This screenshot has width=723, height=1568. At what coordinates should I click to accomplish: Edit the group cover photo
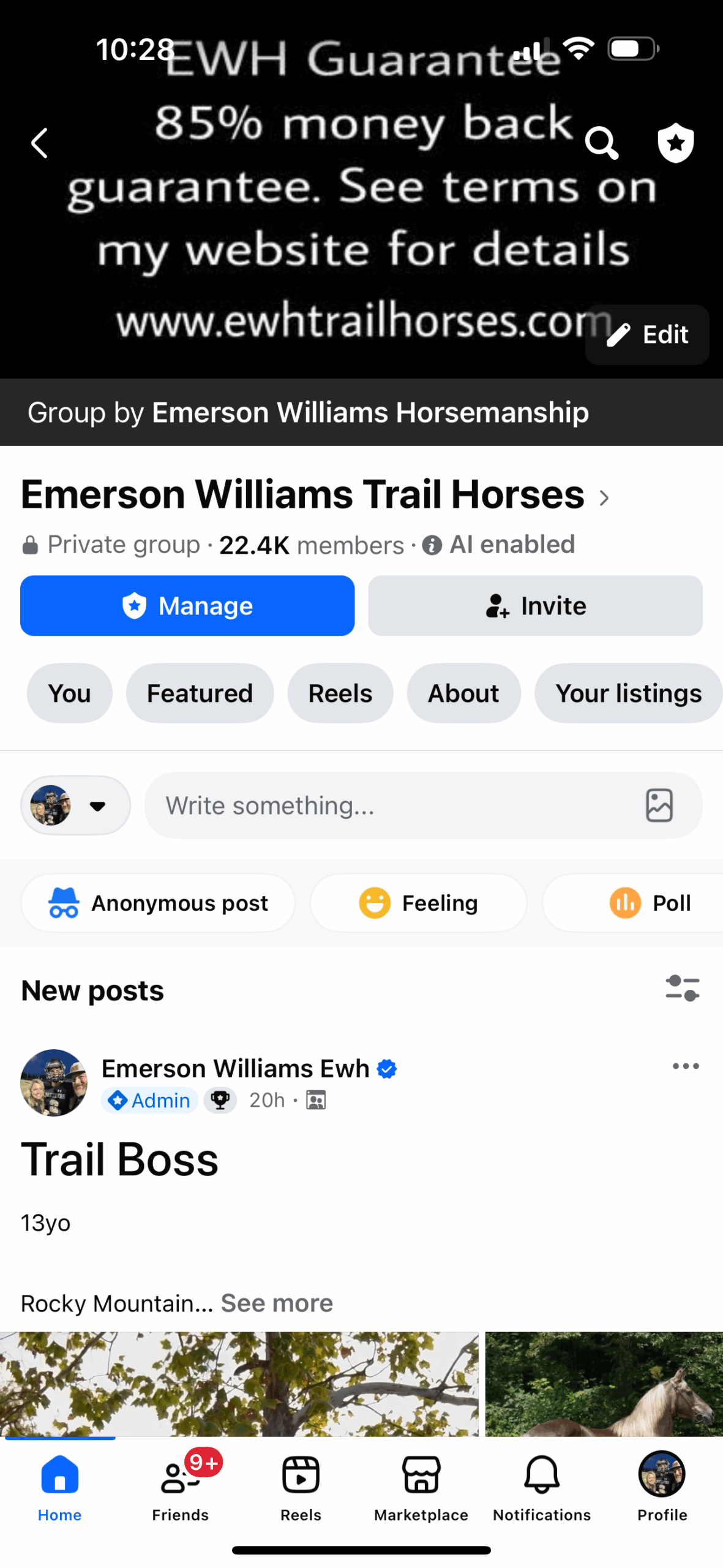click(647, 334)
